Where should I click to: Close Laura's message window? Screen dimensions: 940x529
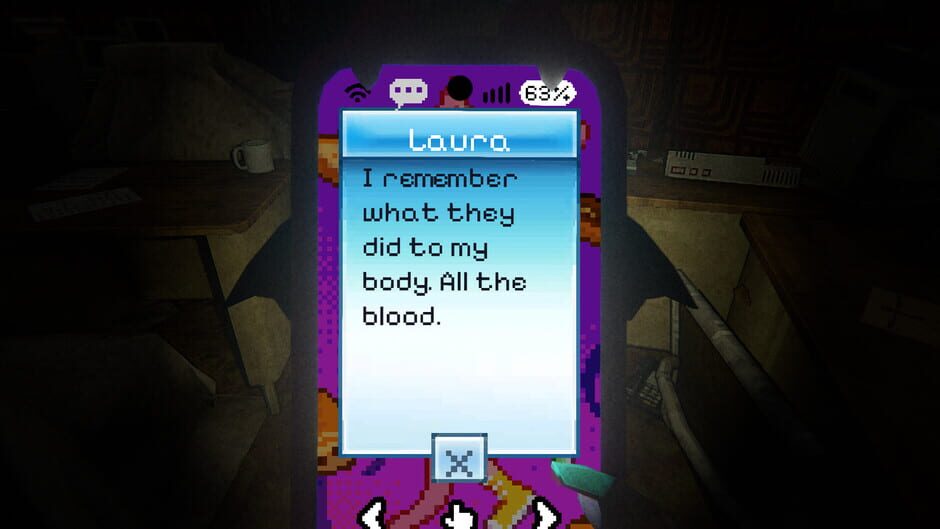click(459, 461)
